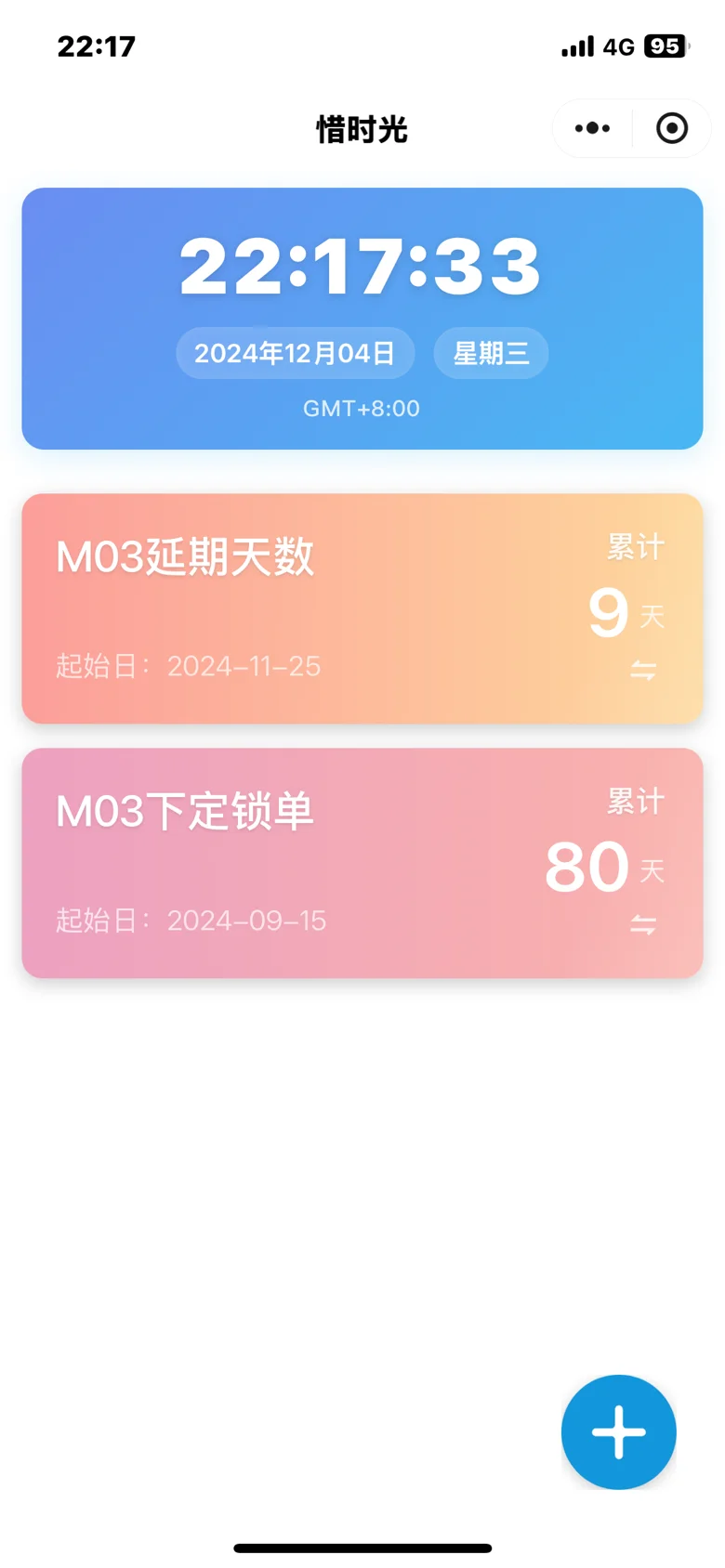Toggle the swap icon on M03延期天数 card
Image resolution: width=725 pixels, height=1568 pixels.
point(643,670)
